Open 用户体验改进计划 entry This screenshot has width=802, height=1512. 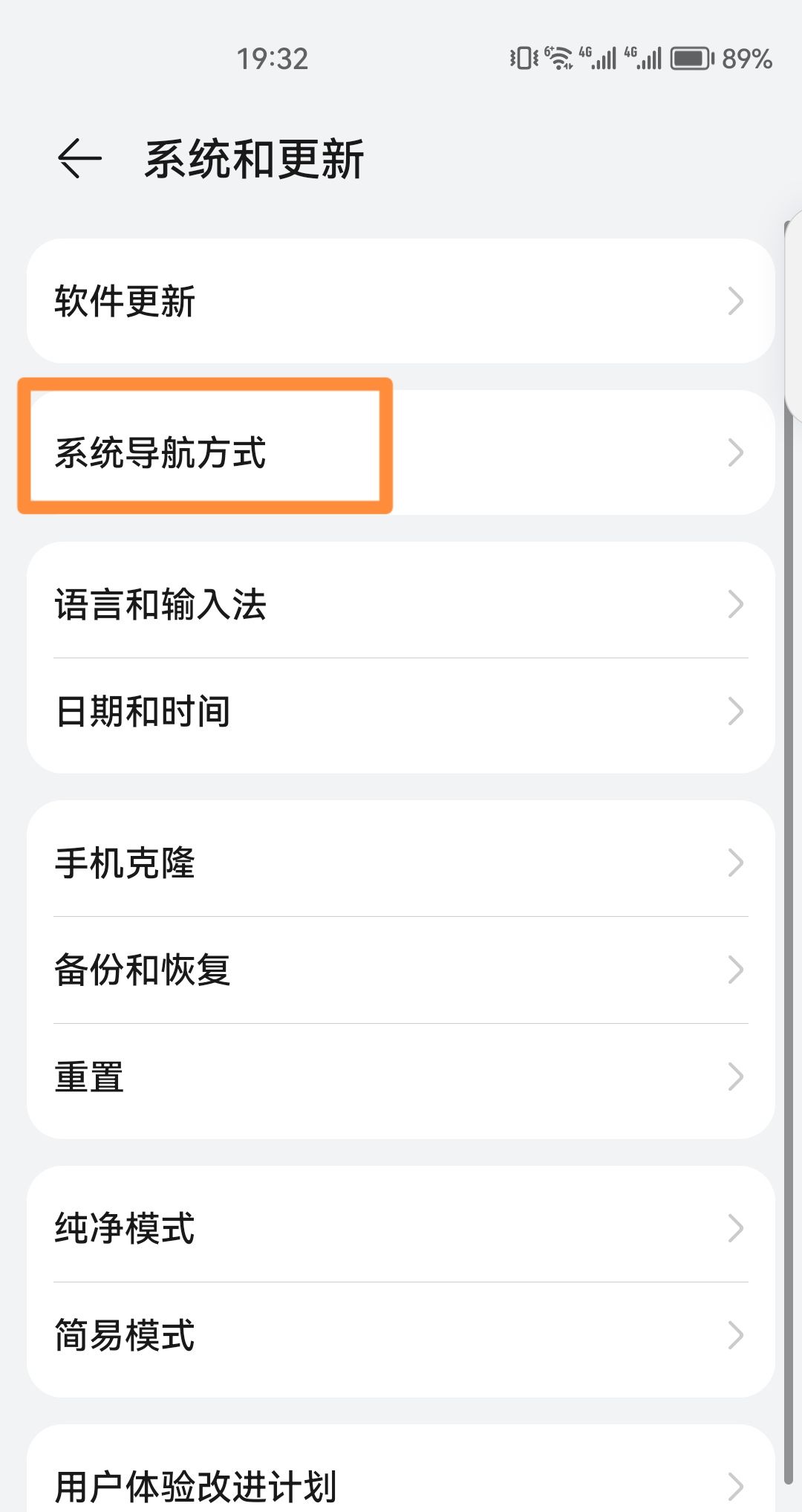click(400, 1485)
